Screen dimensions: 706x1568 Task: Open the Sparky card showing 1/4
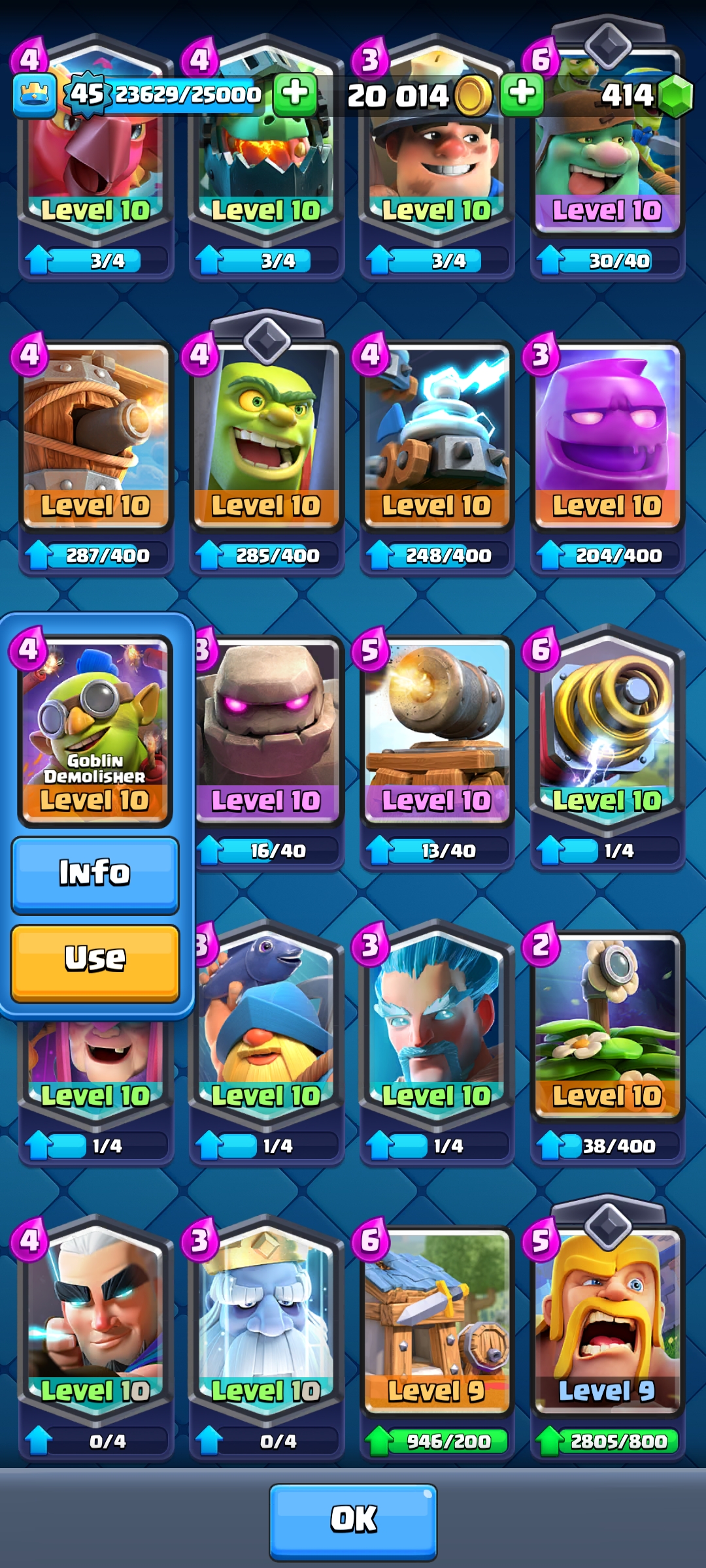[x=607, y=745]
